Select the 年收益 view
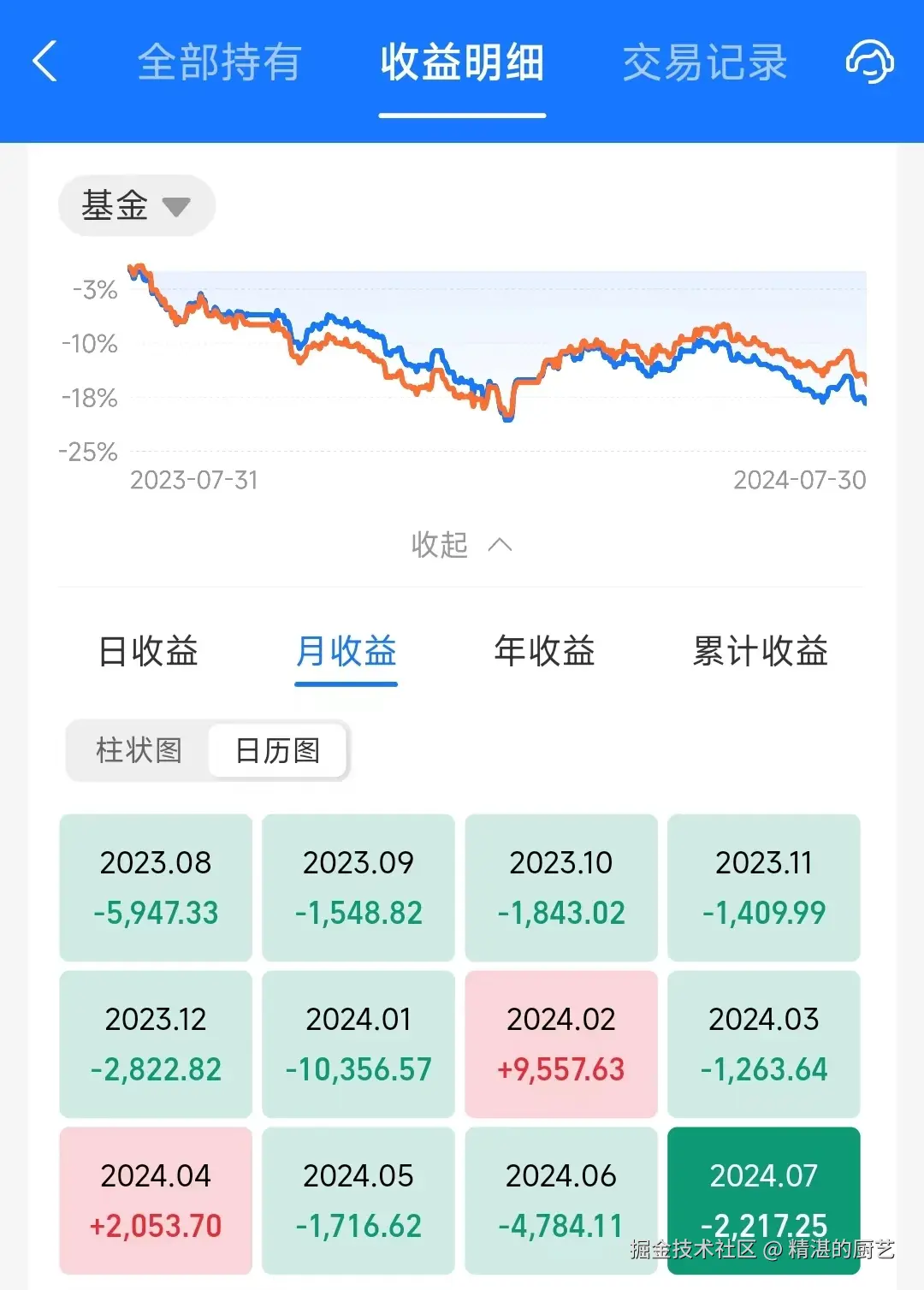 pyautogui.click(x=545, y=652)
